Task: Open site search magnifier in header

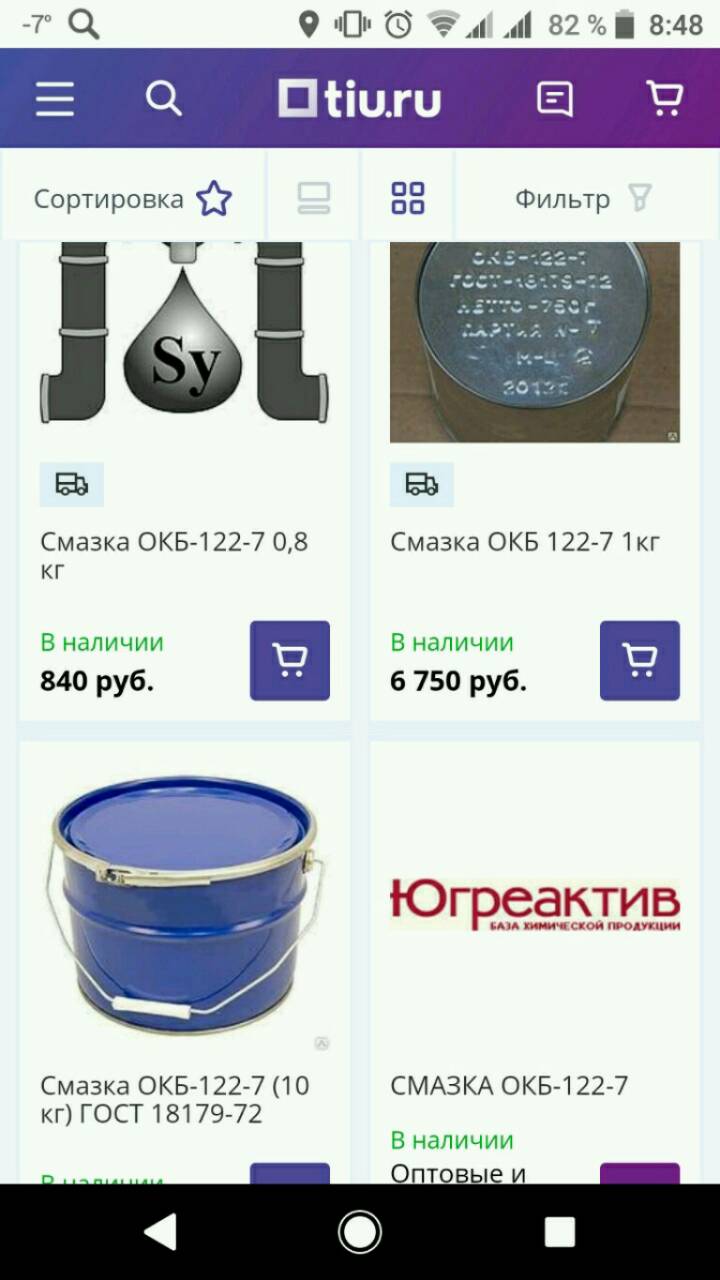Action: pos(163,99)
